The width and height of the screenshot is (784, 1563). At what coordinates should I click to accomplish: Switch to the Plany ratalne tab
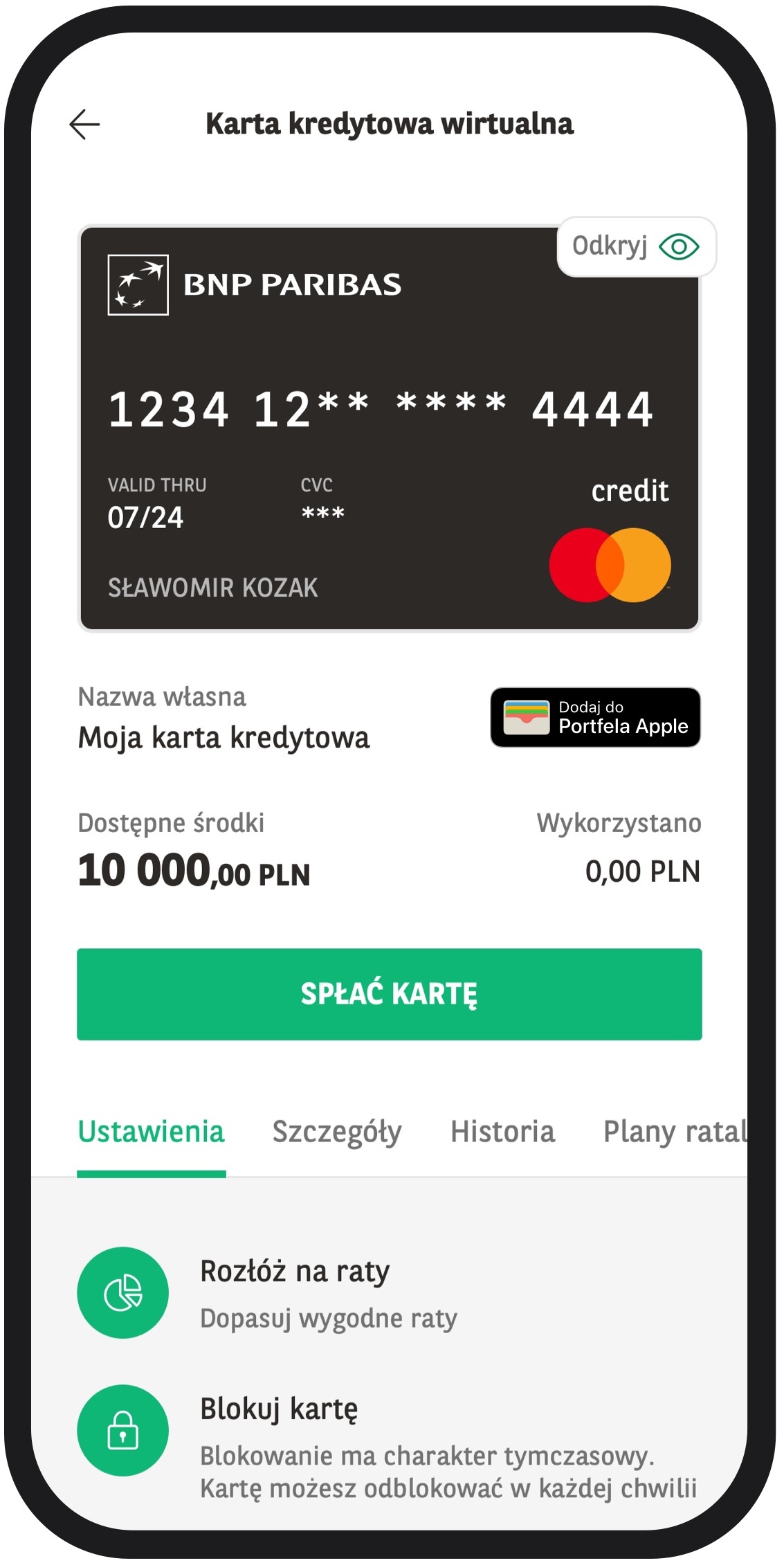click(x=675, y=1132)
